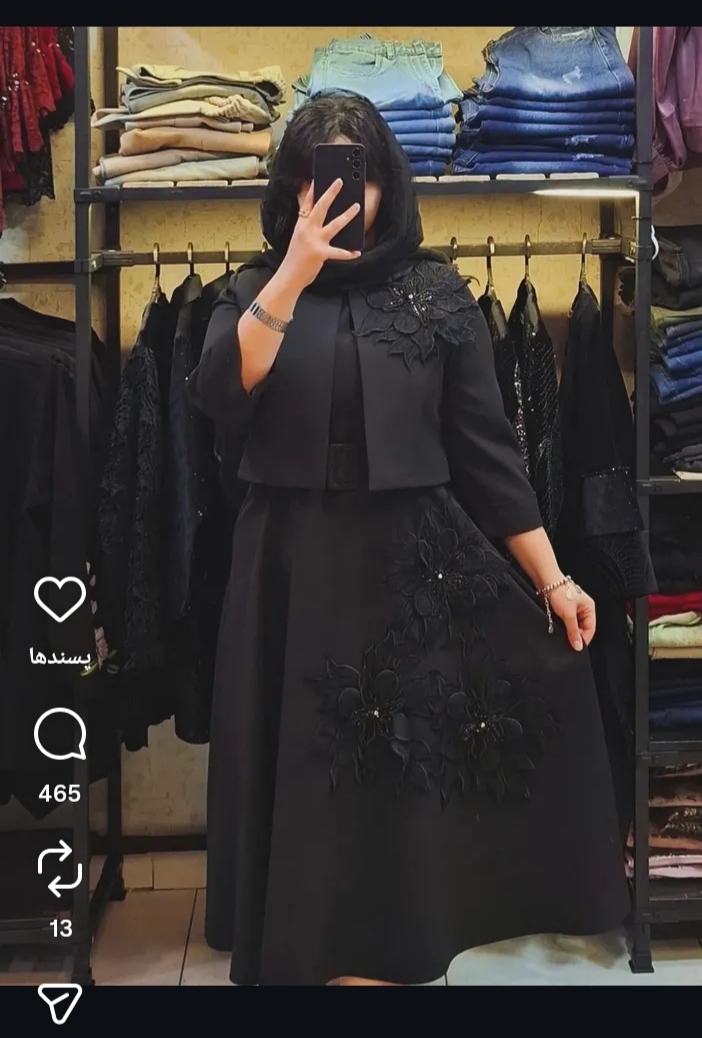This screenshot has height=1038, width=702.
Task: Share this reel via the send icon
Action: point(60,1002)
